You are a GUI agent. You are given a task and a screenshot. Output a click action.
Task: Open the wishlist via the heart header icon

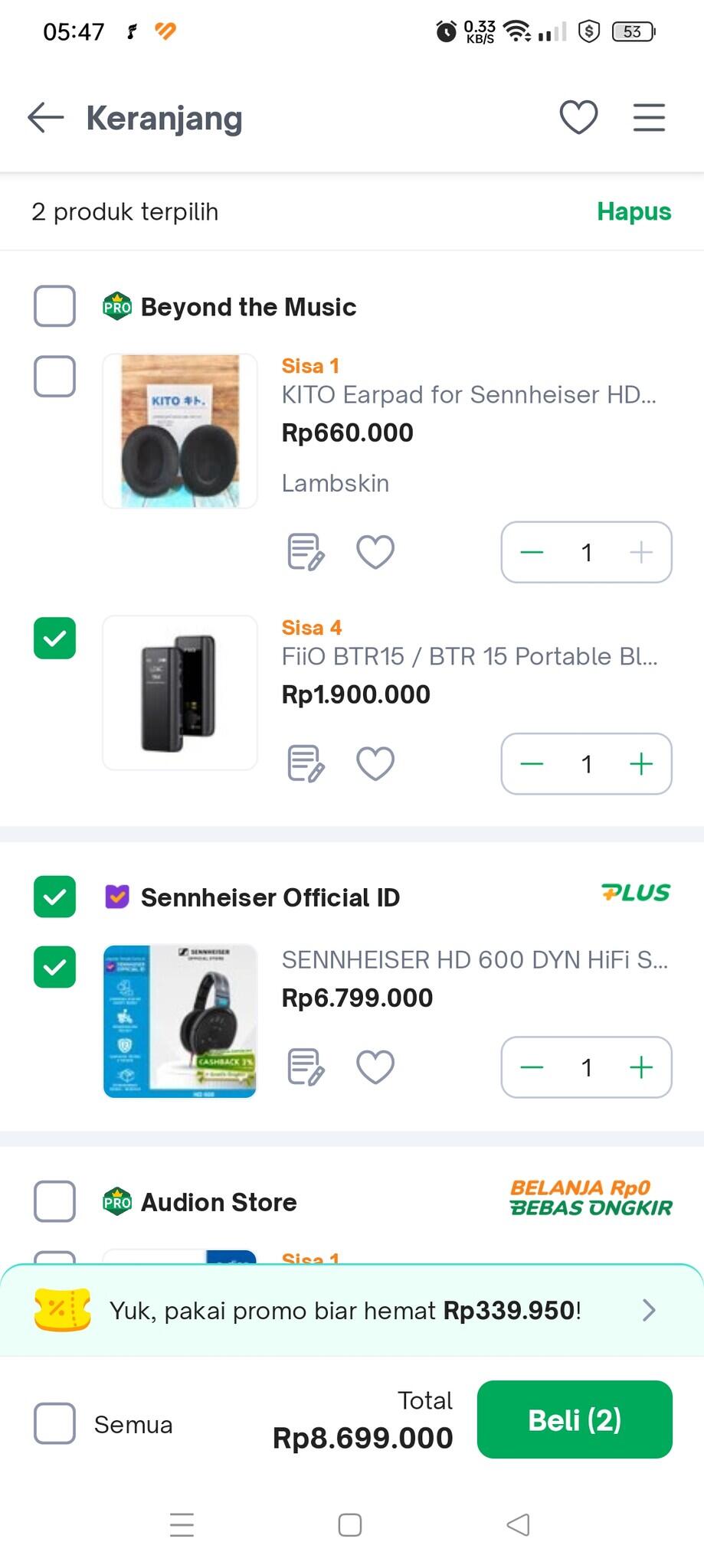pyautogui.click(x=578, y=117)
